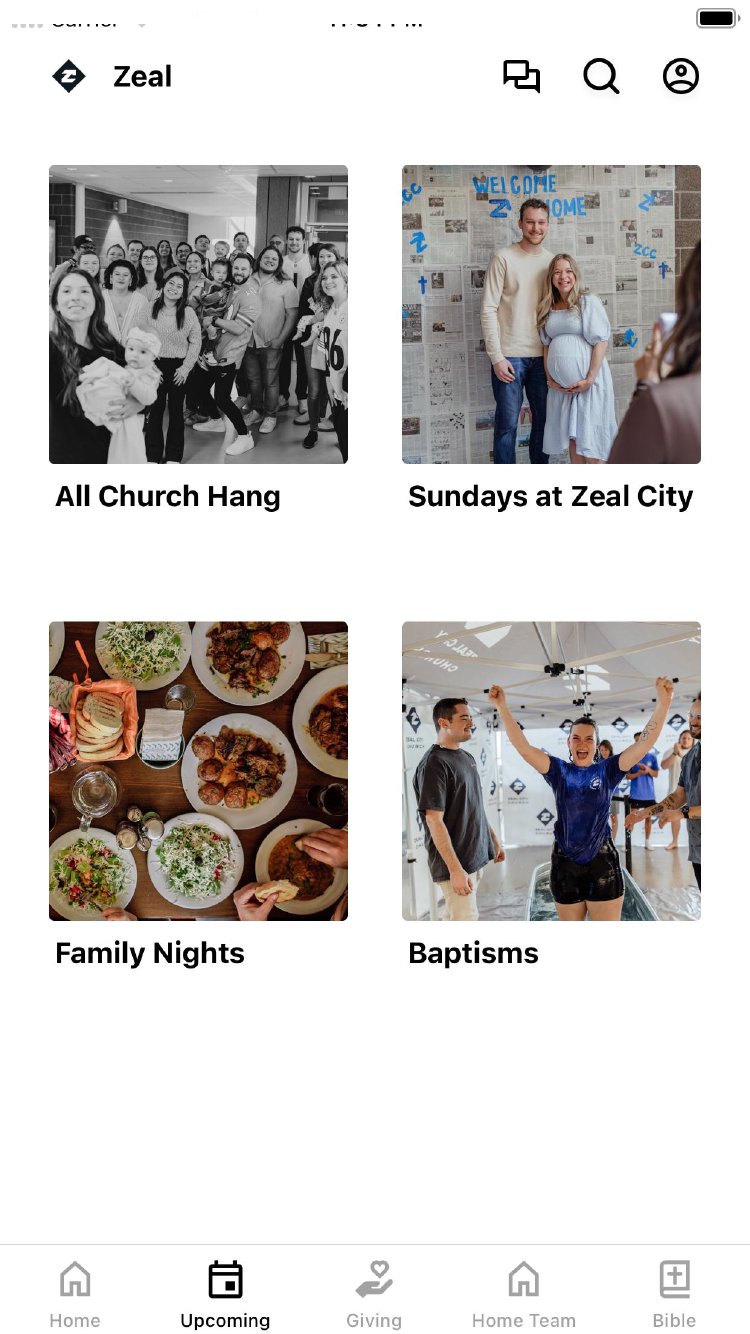
Task: Switch to the Home Team tab
Action: pos(523,1294)
